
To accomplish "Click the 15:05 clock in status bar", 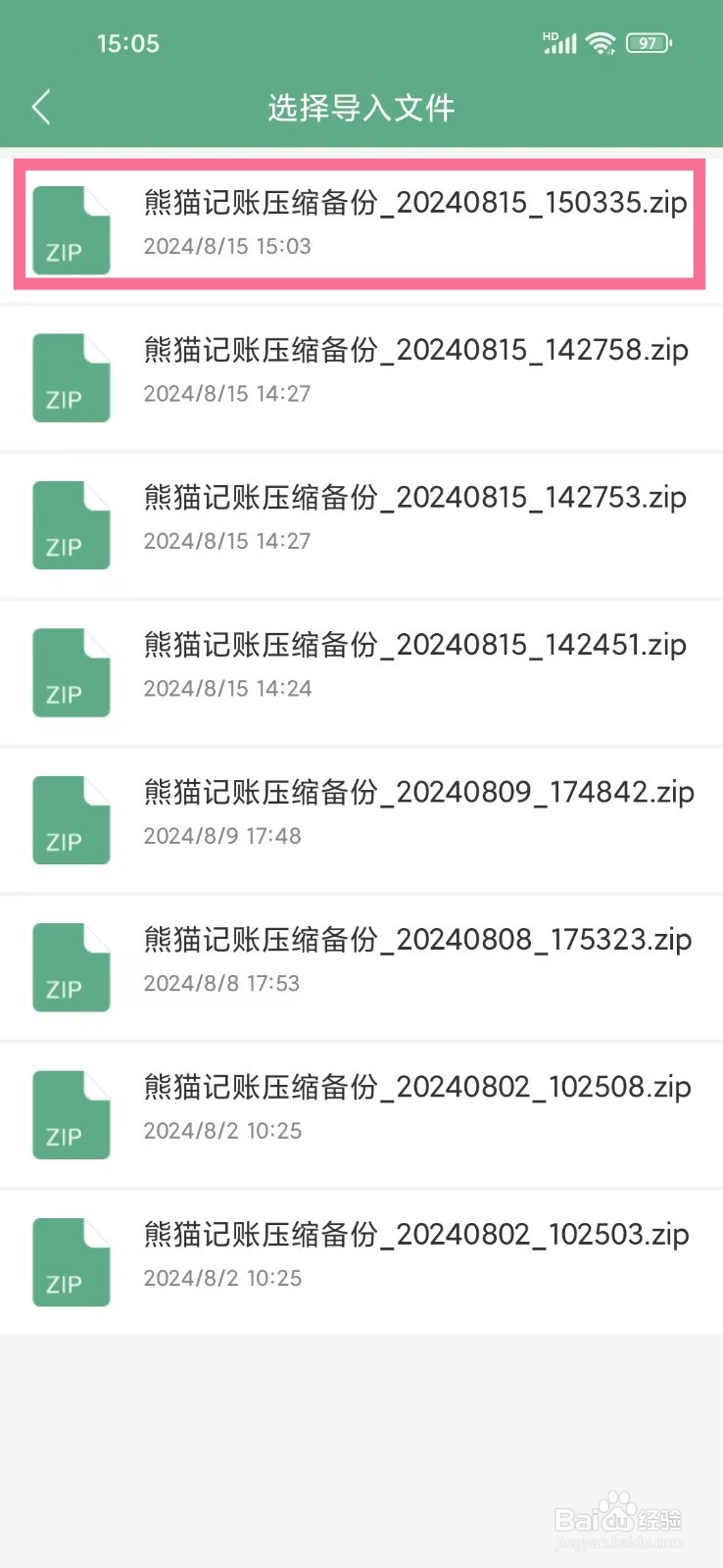I will click(129, 43).
